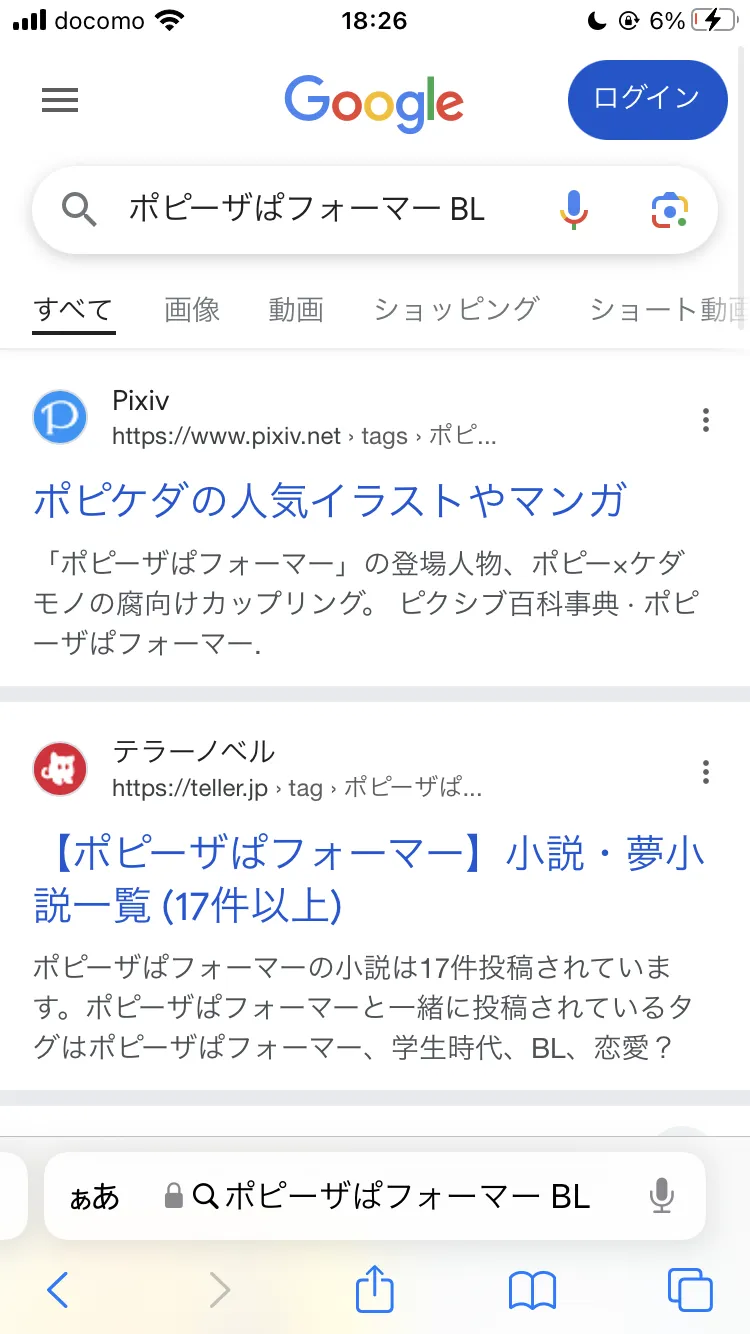Start voice search with the Google mic

click(573, 209)
